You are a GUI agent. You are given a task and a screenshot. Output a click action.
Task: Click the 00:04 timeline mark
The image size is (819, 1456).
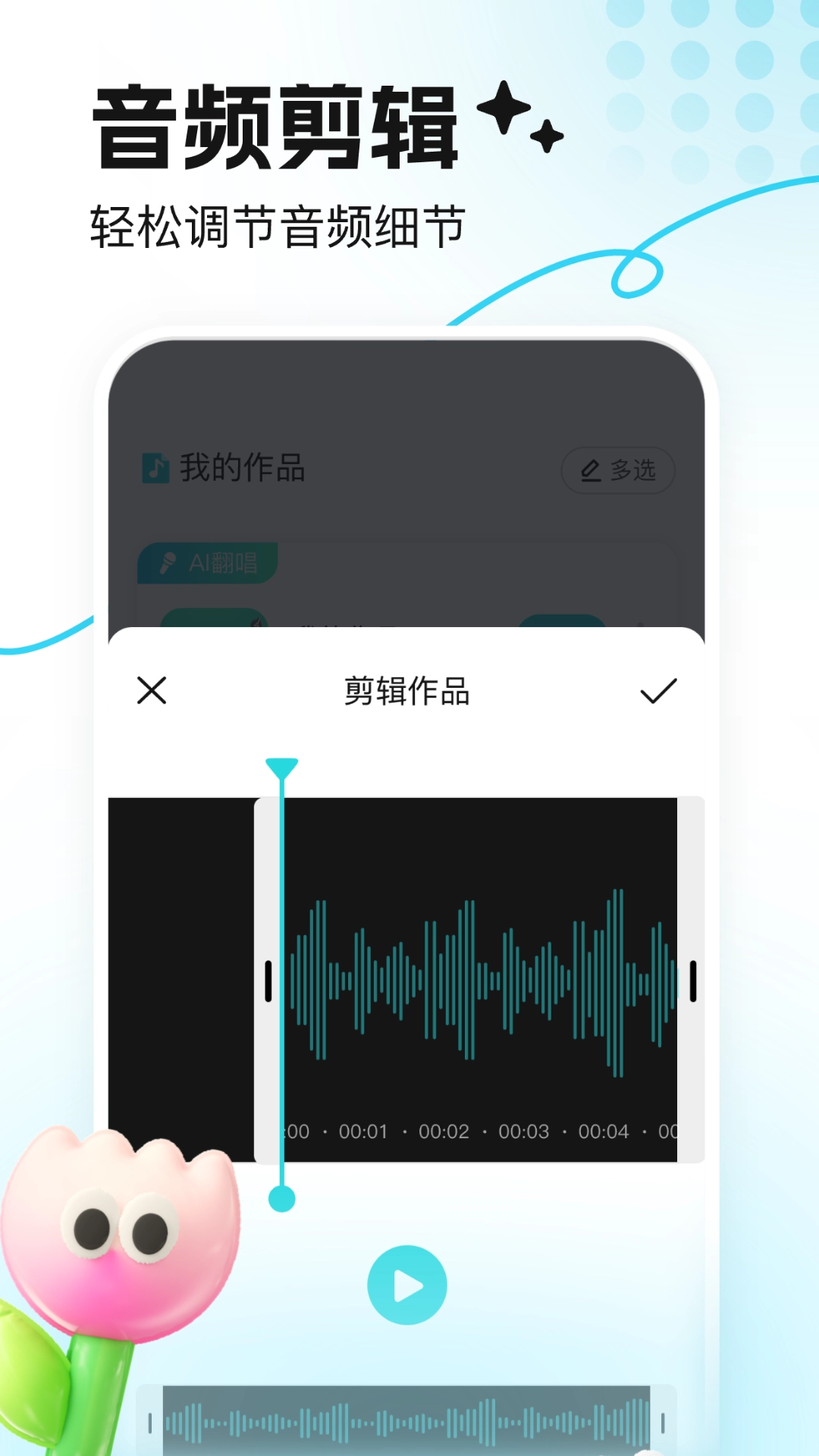click(x=606, y=1131)
